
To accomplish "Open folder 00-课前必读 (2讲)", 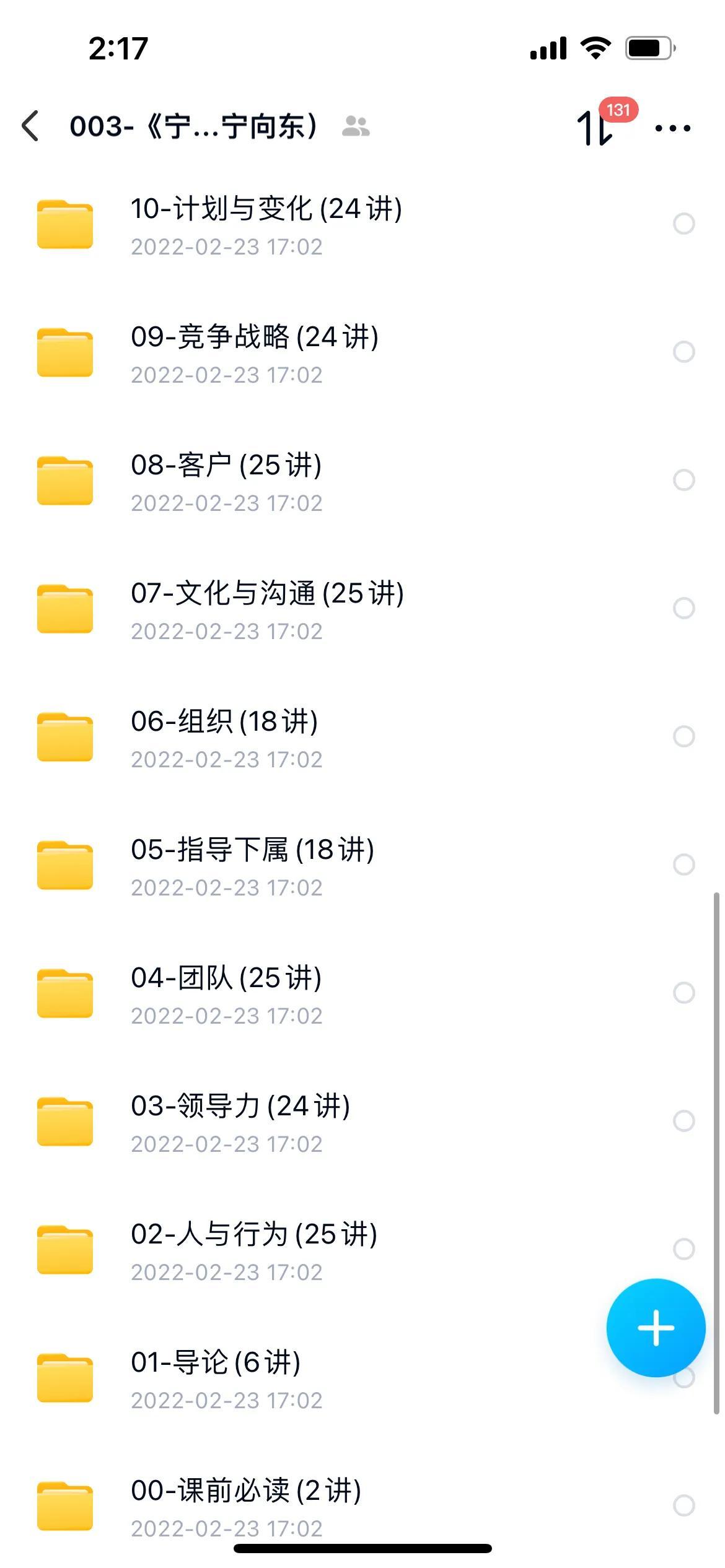I will [x=246, y=1505].
